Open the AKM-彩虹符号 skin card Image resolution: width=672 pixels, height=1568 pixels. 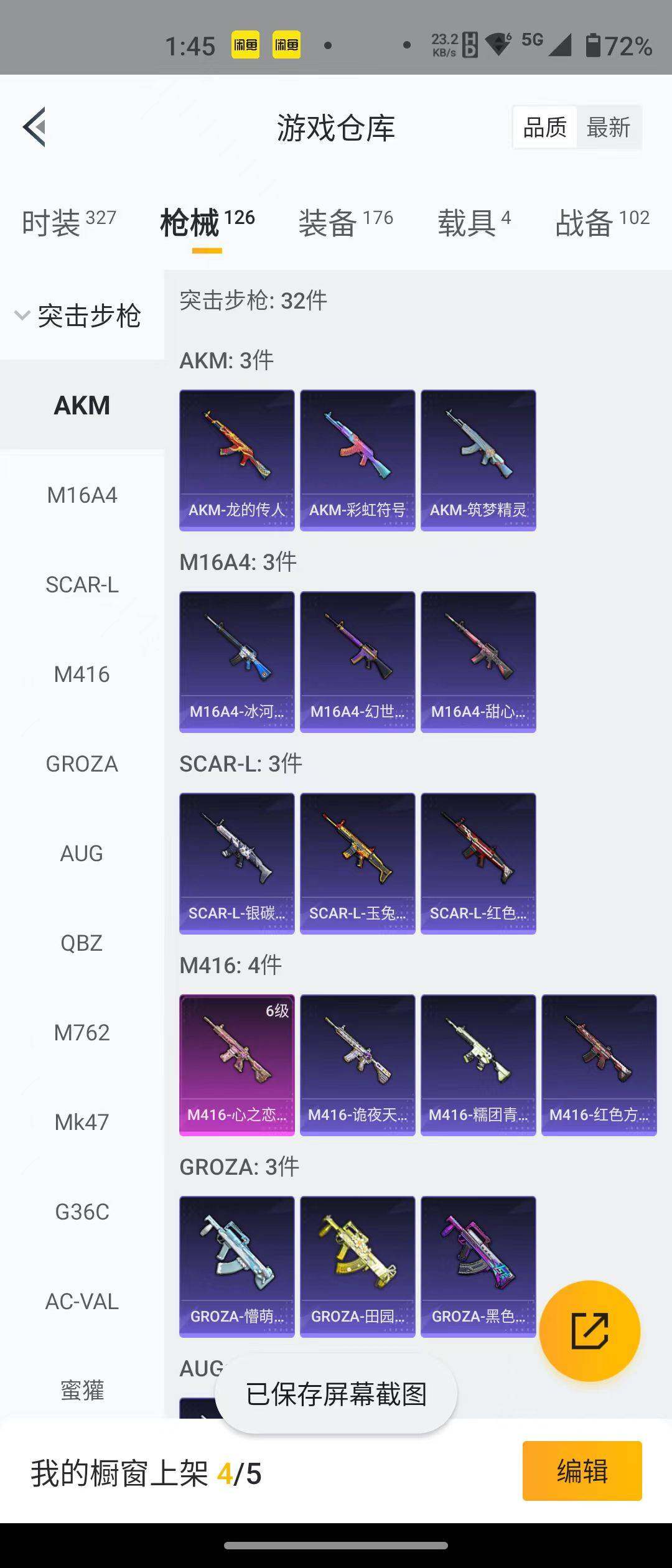pyautogui.click(x=357, y=460)
